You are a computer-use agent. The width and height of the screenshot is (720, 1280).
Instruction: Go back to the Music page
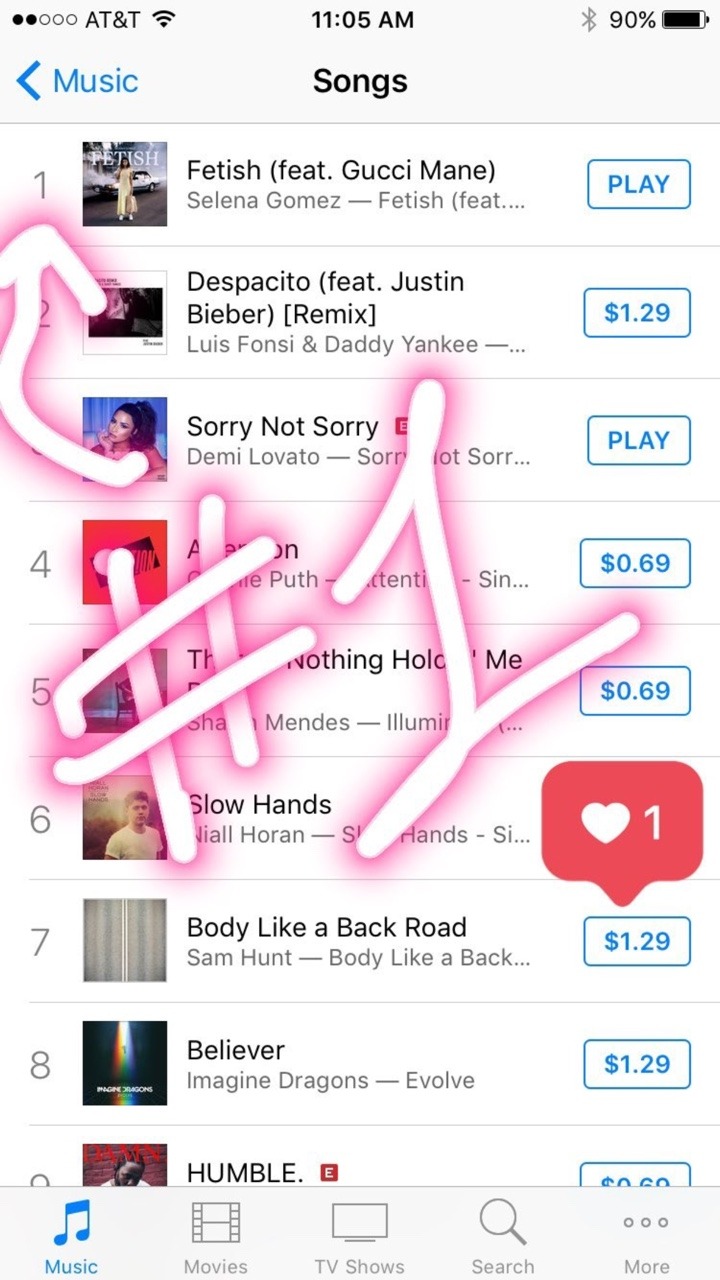[77, 81]
